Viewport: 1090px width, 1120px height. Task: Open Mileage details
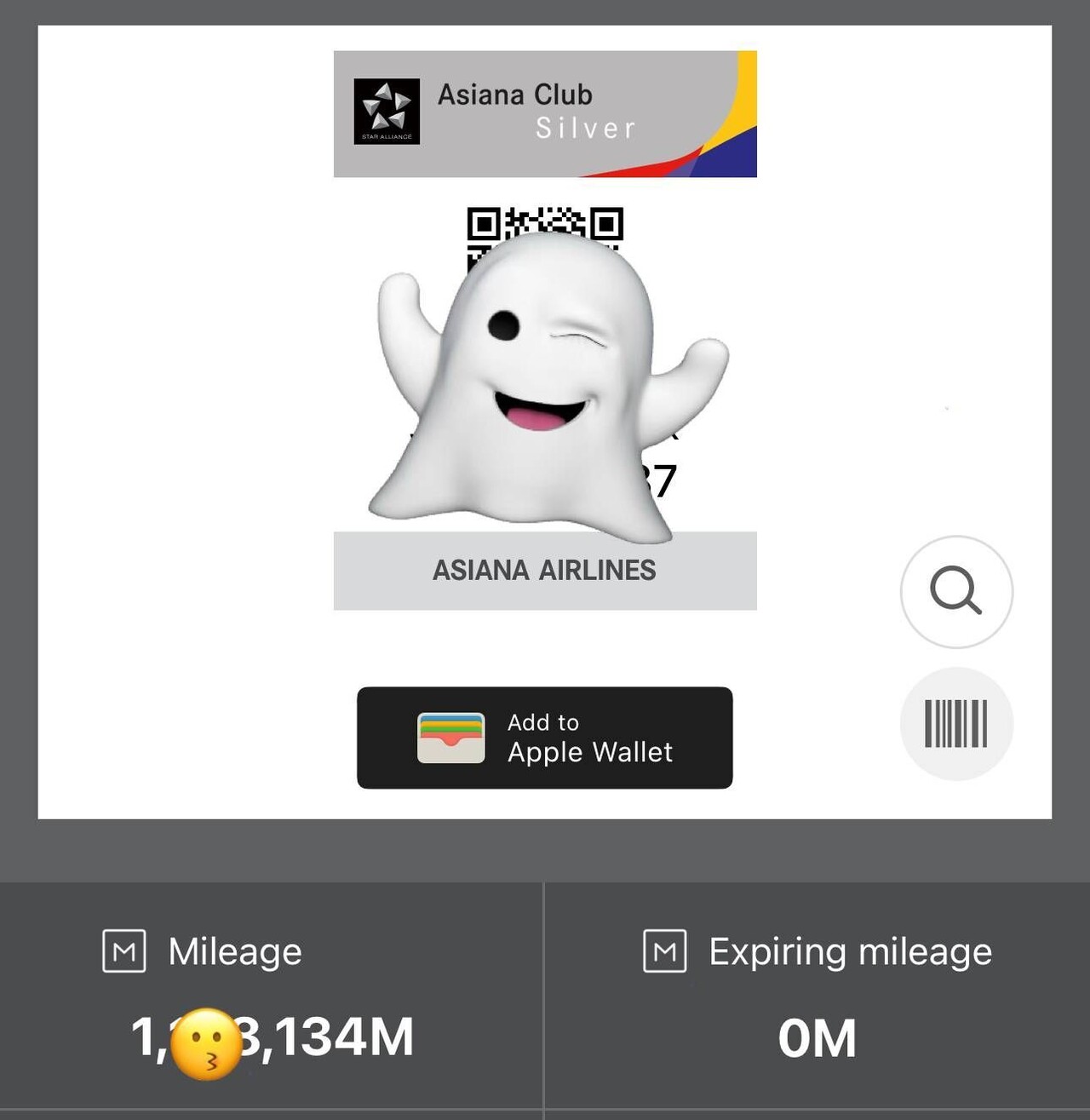(x=271, y=997)
